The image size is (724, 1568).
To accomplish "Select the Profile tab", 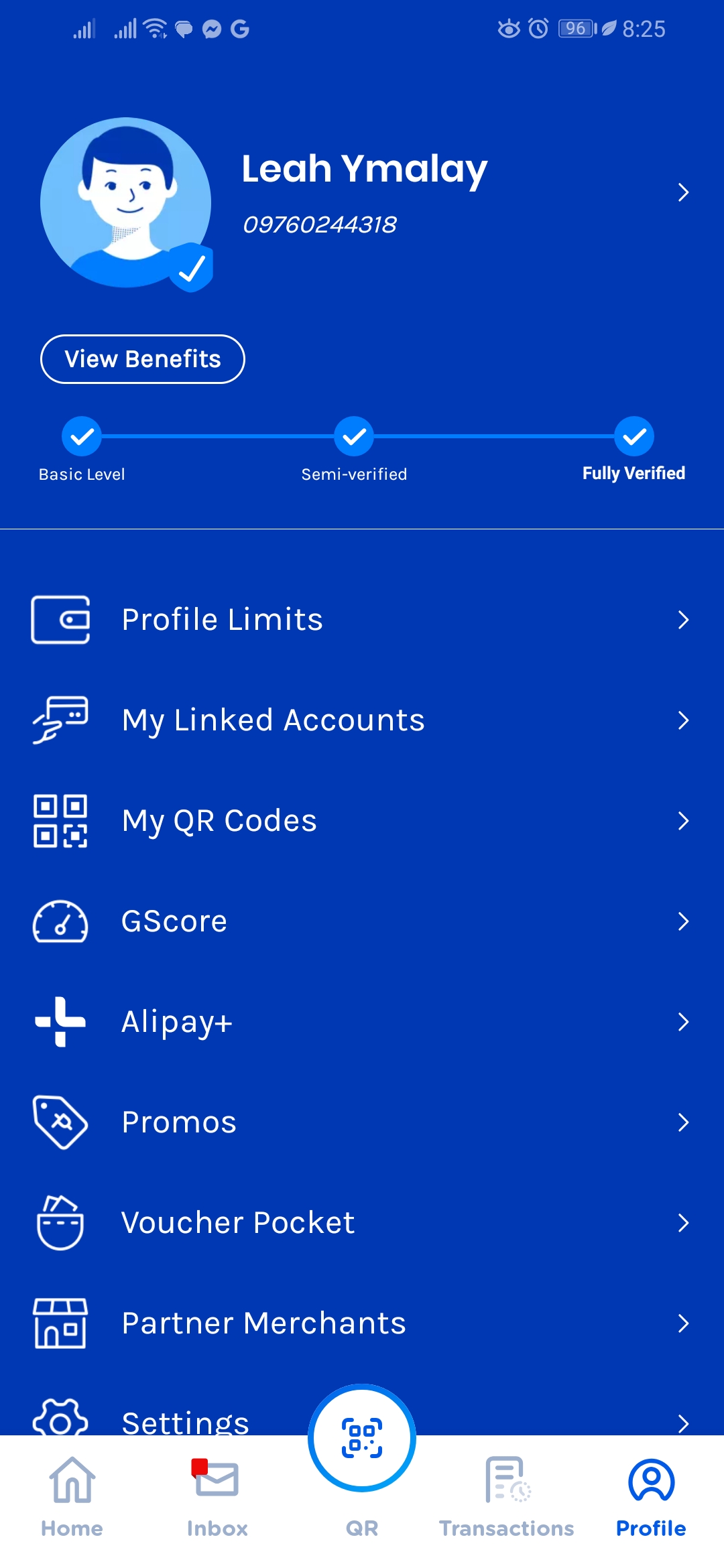I will click(x=651, y=1493).
